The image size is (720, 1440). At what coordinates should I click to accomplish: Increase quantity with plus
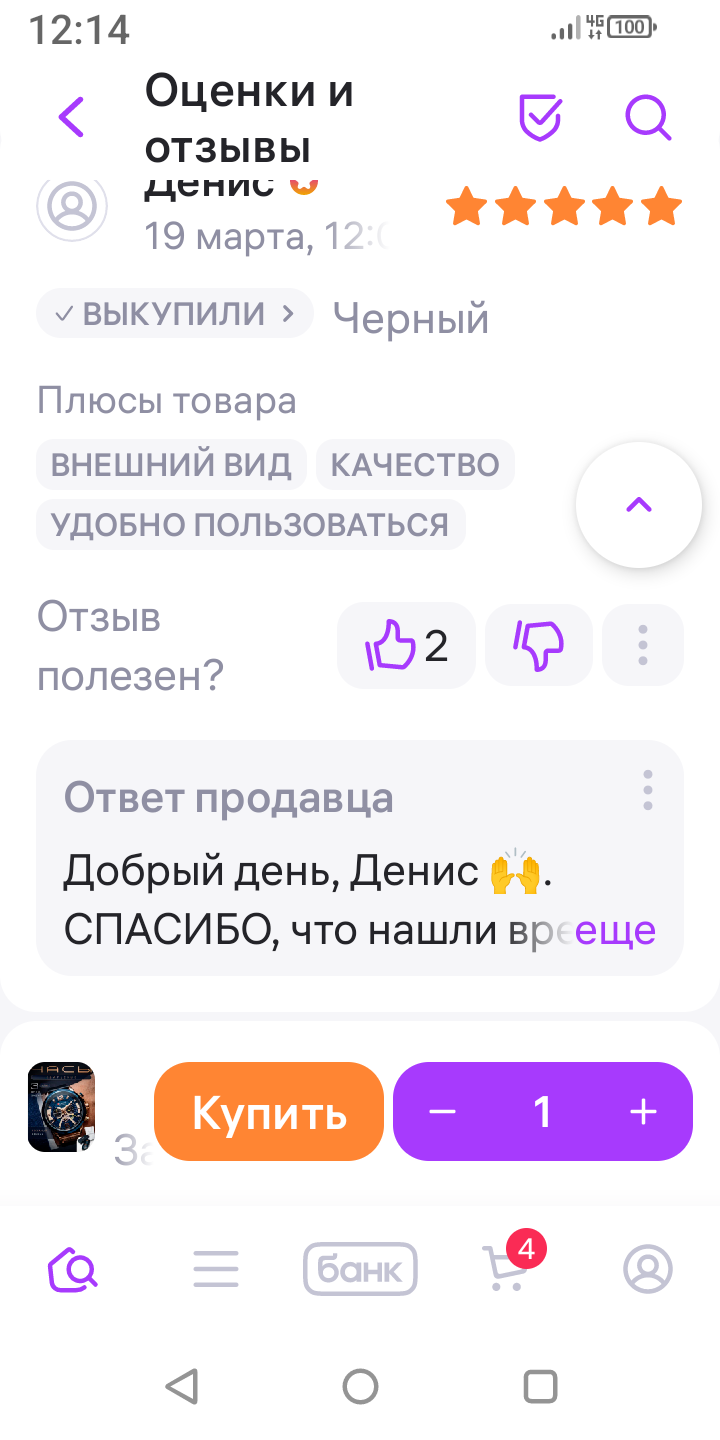pos(643,1112)
